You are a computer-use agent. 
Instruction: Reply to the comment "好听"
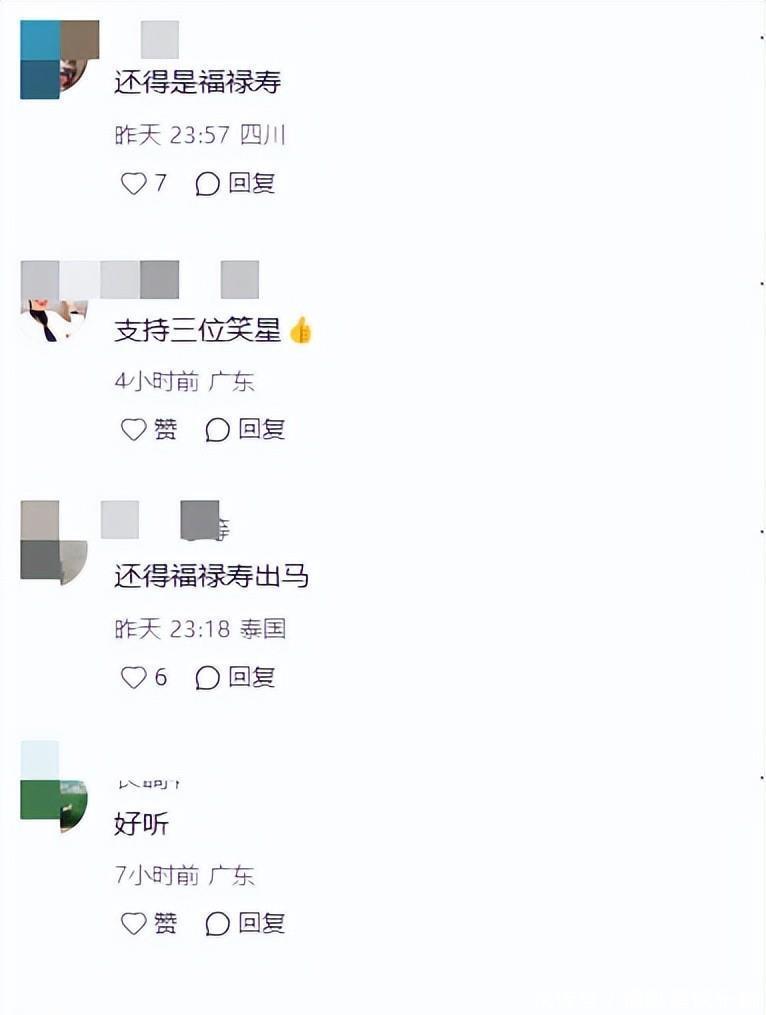pyautogui.click(x=245, y=923)
